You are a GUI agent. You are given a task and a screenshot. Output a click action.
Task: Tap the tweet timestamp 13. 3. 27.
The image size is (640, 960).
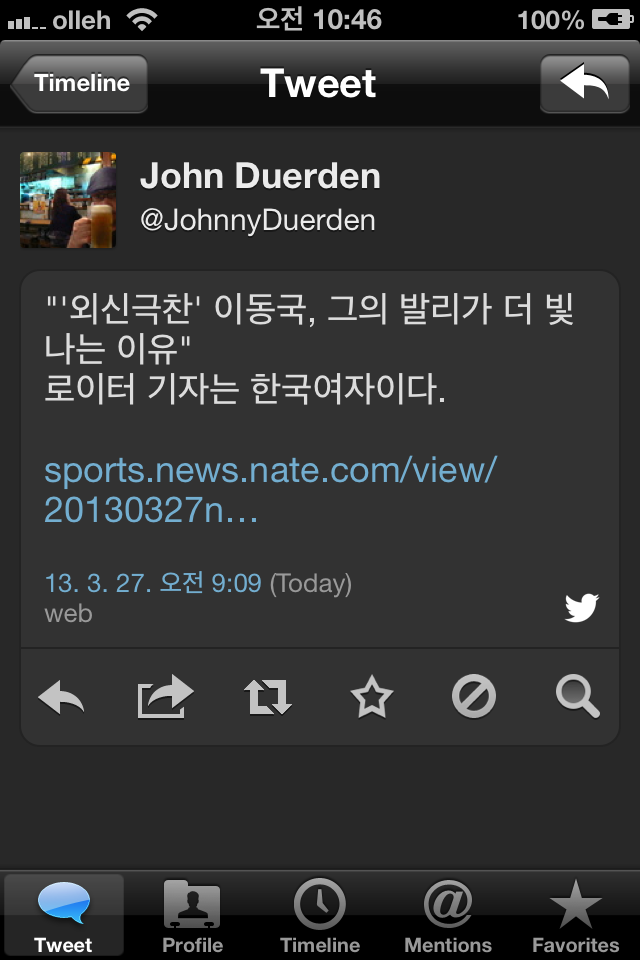coord(155,583)
